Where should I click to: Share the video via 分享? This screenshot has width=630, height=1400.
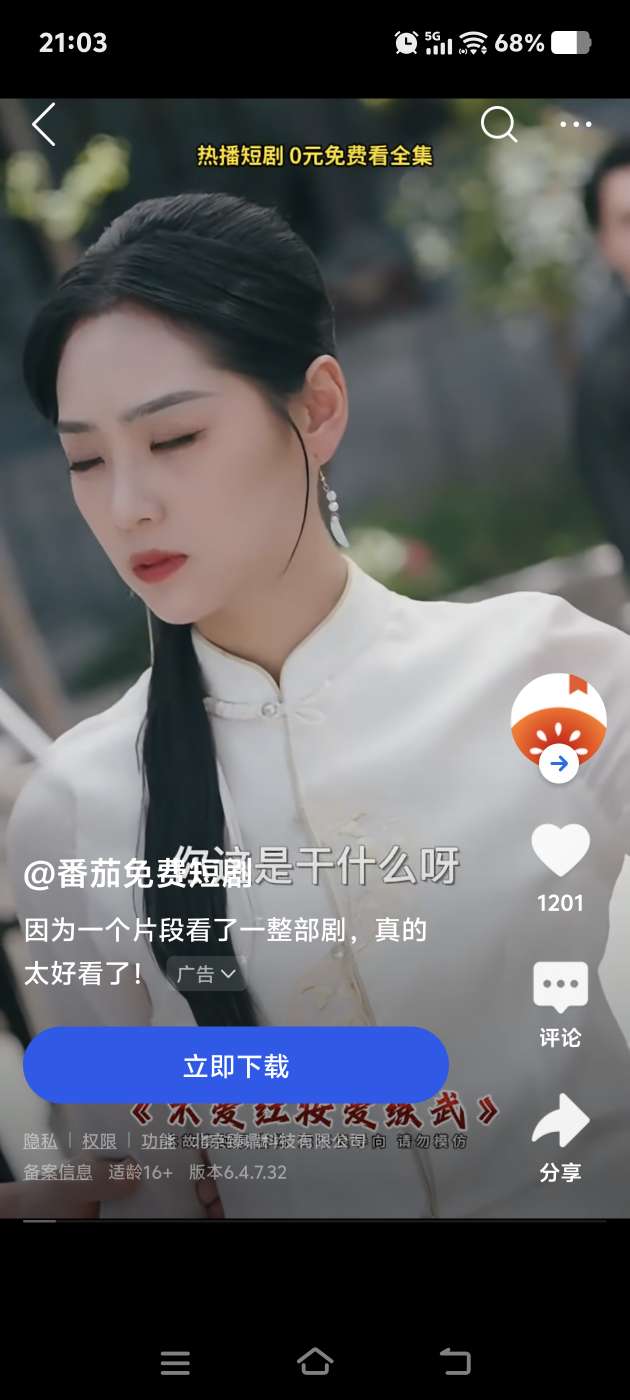pyautogui.click(x=560, y=1122)
